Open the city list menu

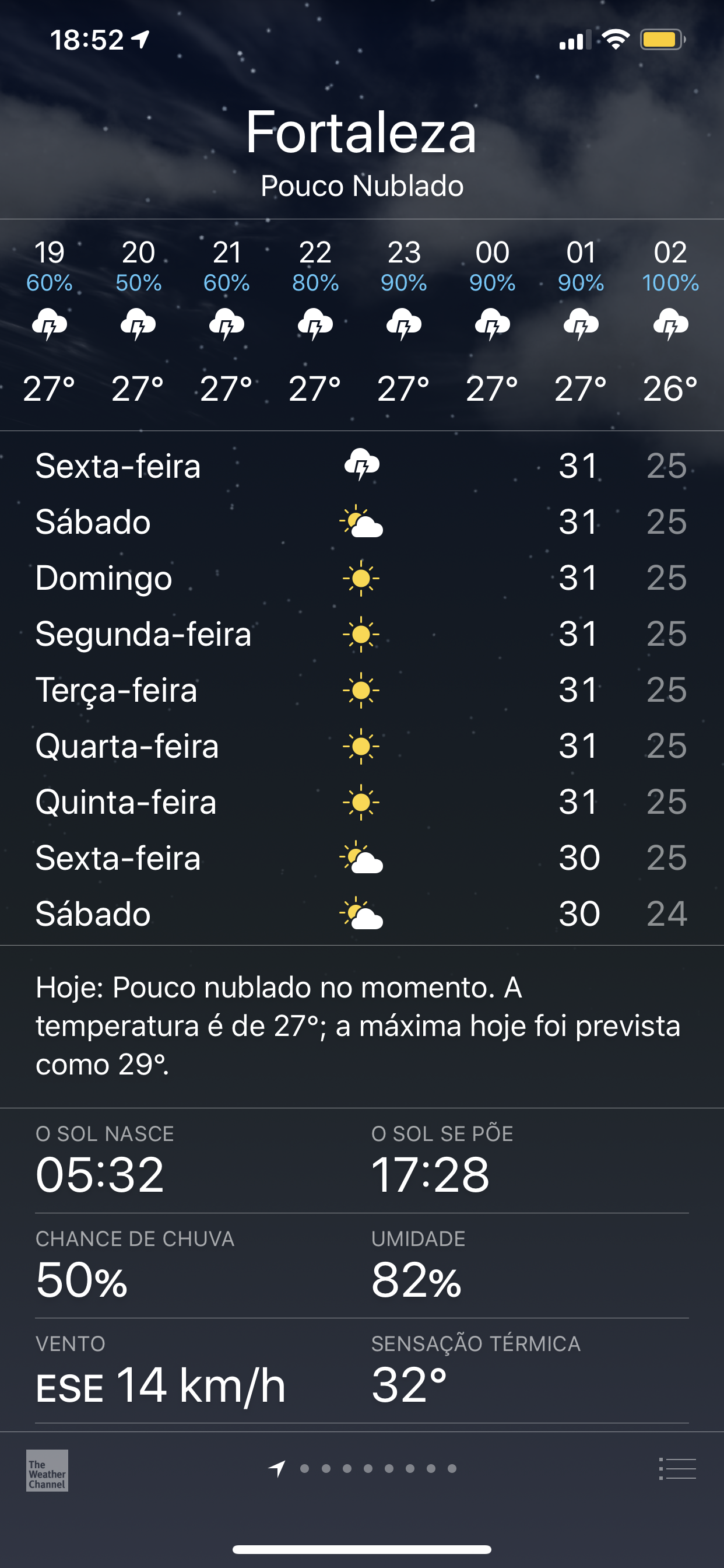(x=677, y=1468)
